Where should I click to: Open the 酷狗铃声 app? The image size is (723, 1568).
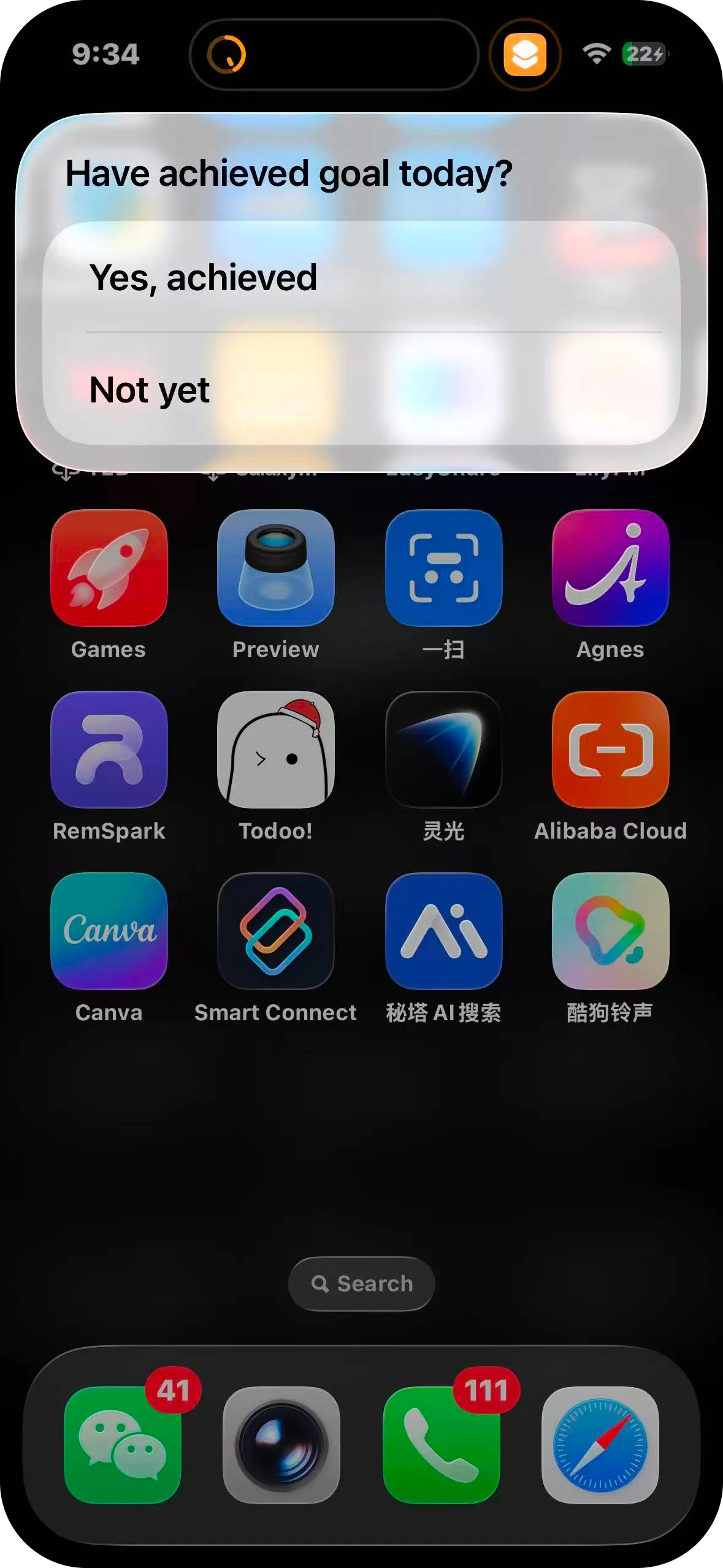point(610,931)
